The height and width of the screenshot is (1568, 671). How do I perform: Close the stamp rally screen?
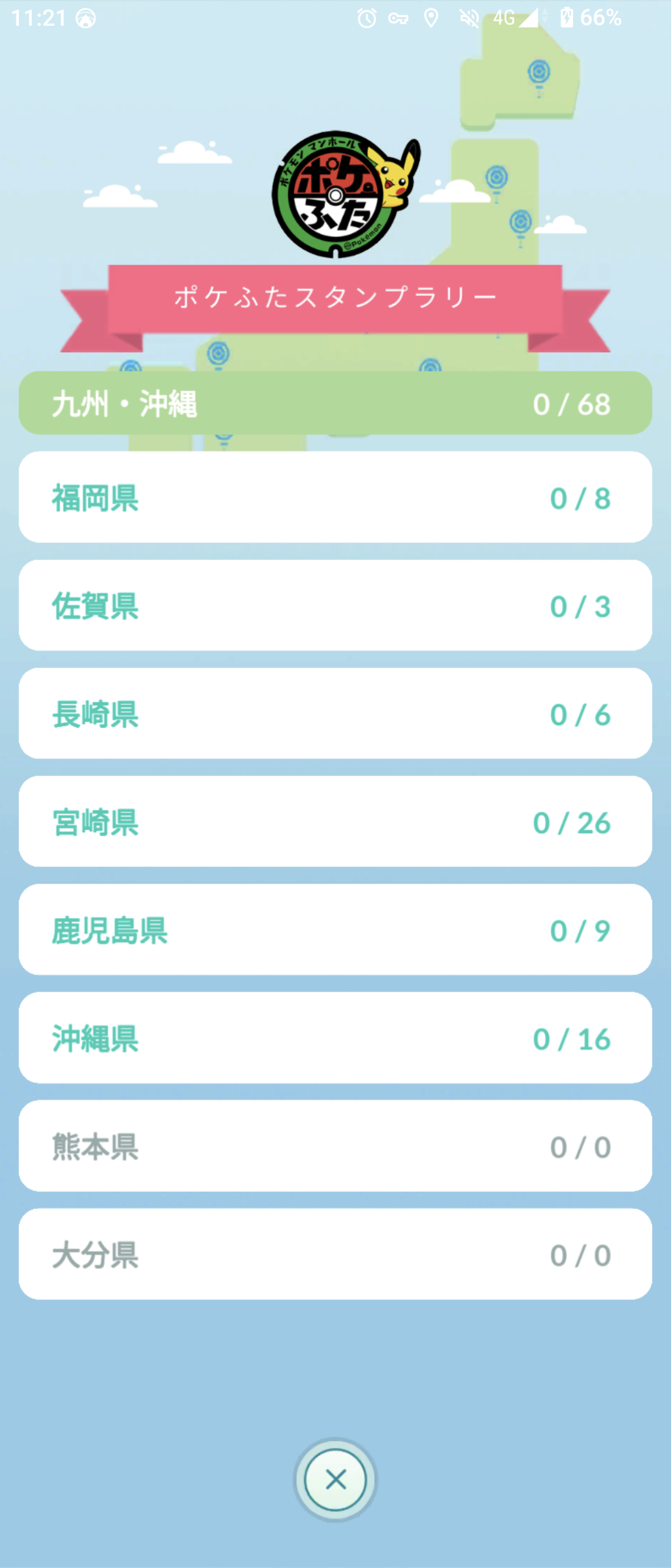[335, 1480]
